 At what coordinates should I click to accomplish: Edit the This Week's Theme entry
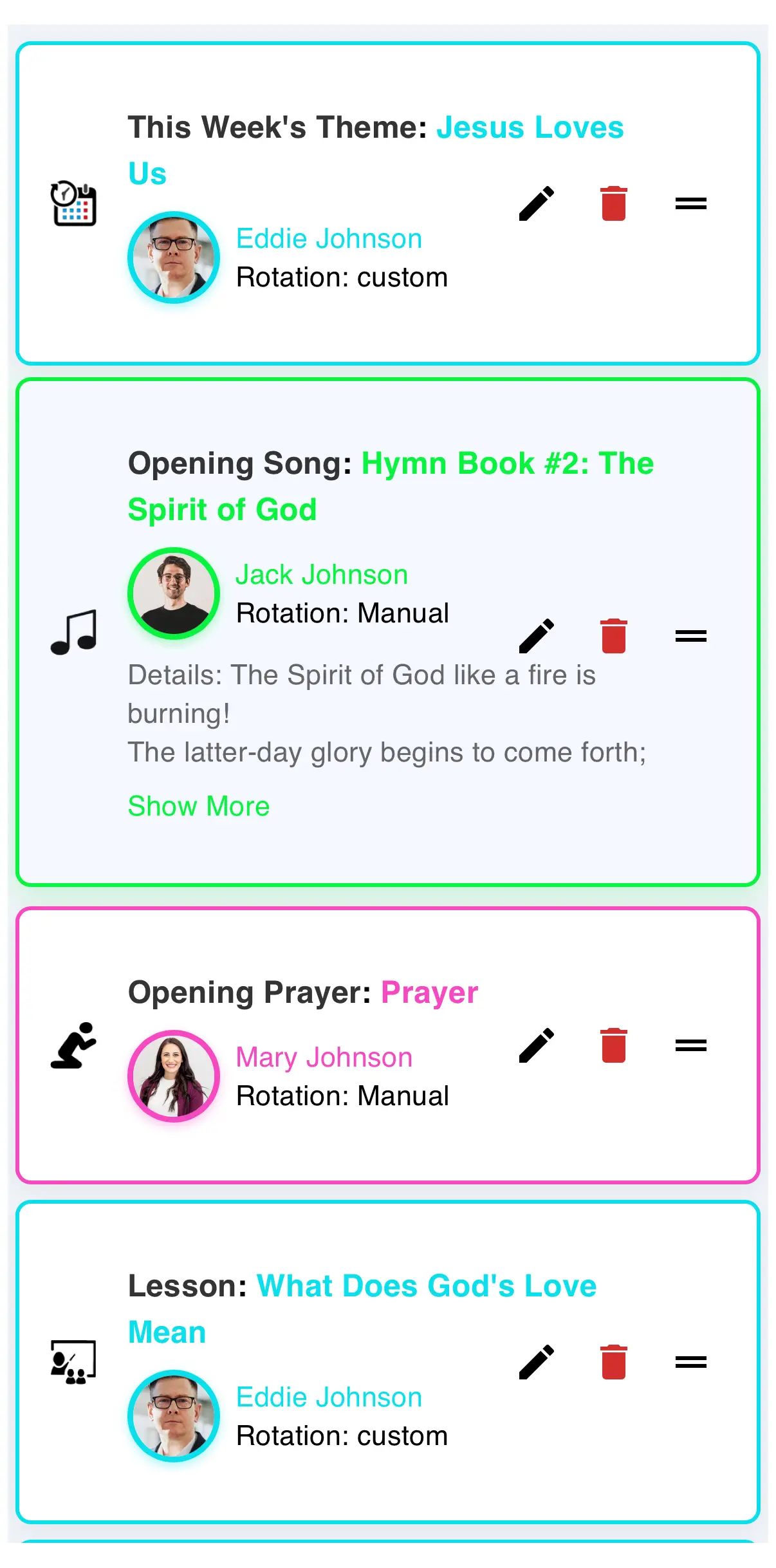coord(537,202)
